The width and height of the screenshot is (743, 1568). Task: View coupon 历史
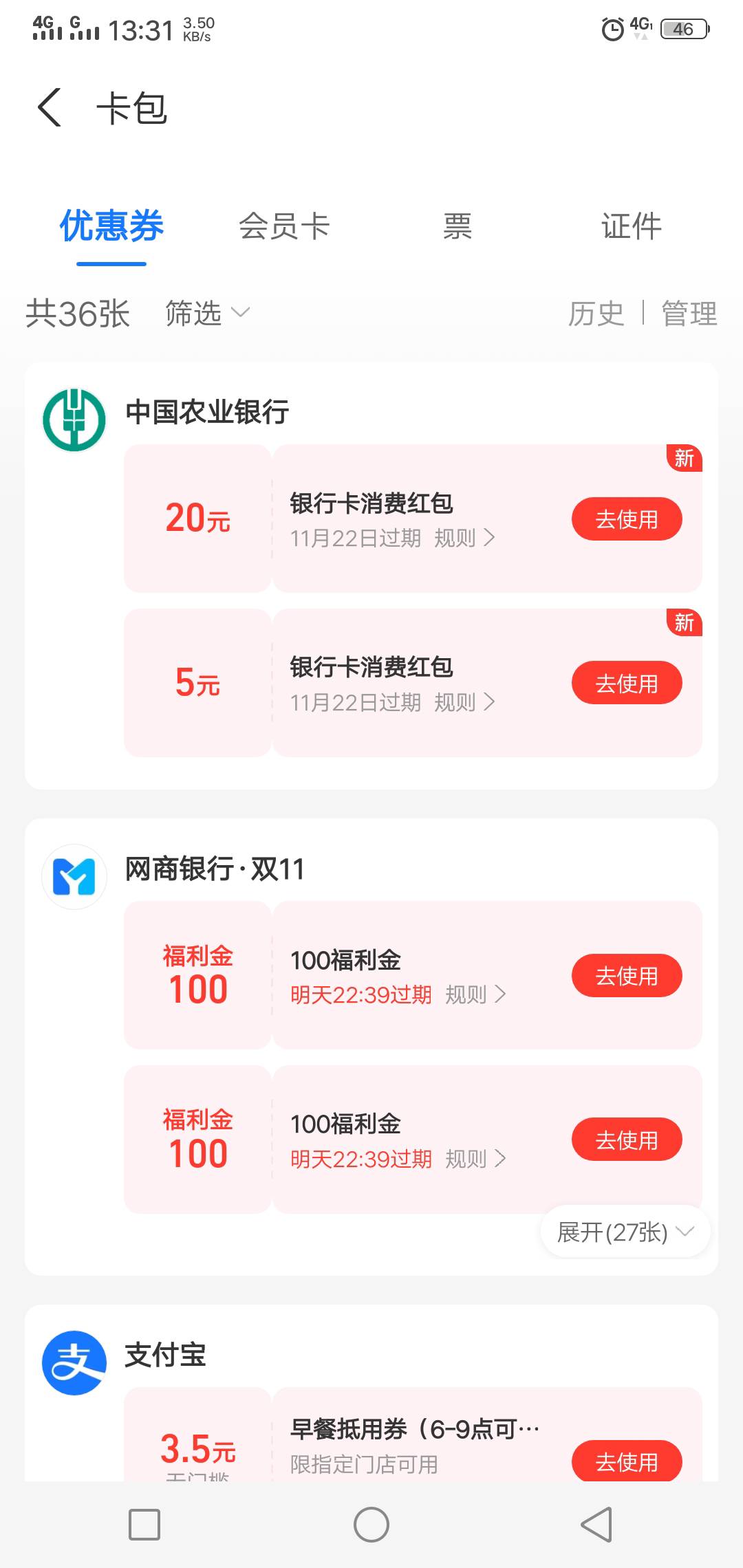click(x=596, y=314)
